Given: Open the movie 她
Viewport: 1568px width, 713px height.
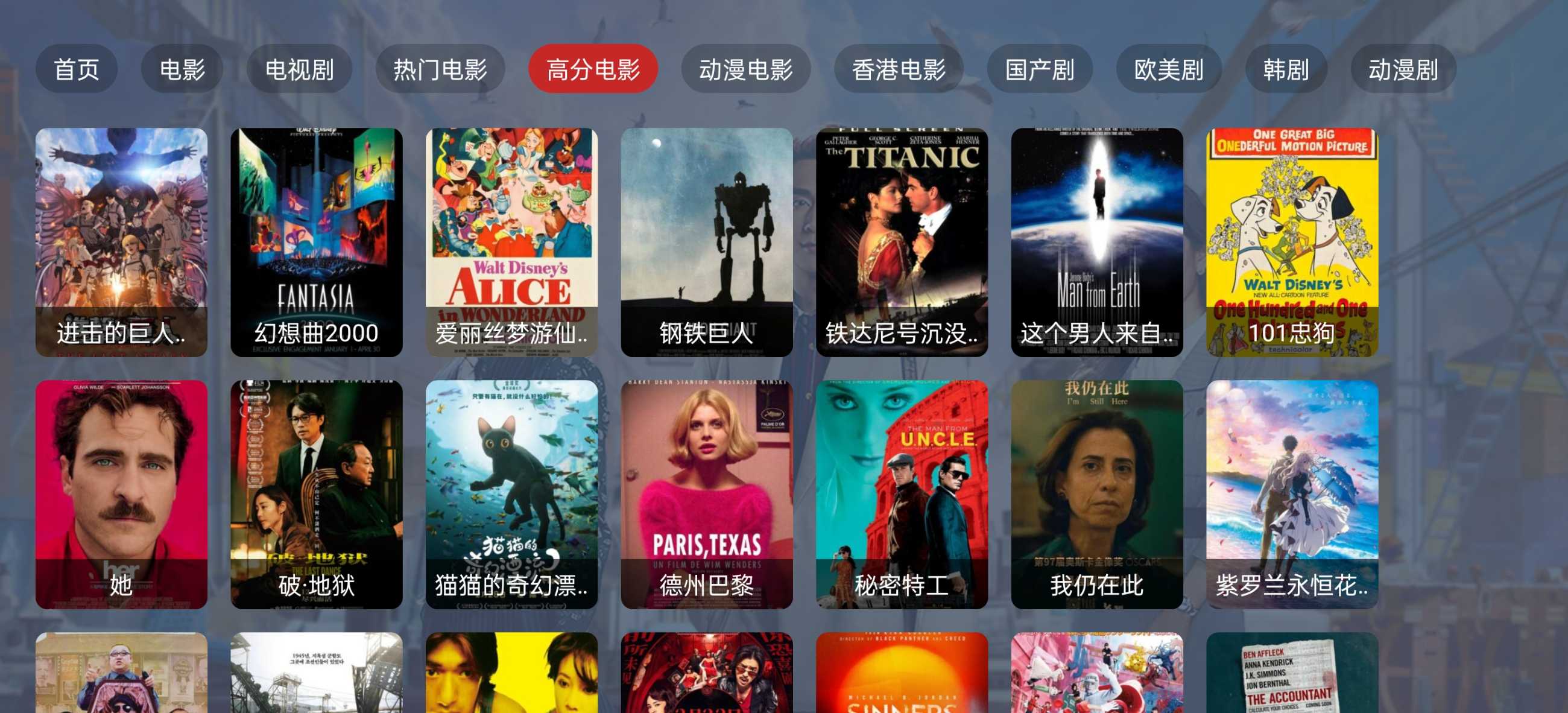Looking at the screenshot, I should [x=121, y=494].
